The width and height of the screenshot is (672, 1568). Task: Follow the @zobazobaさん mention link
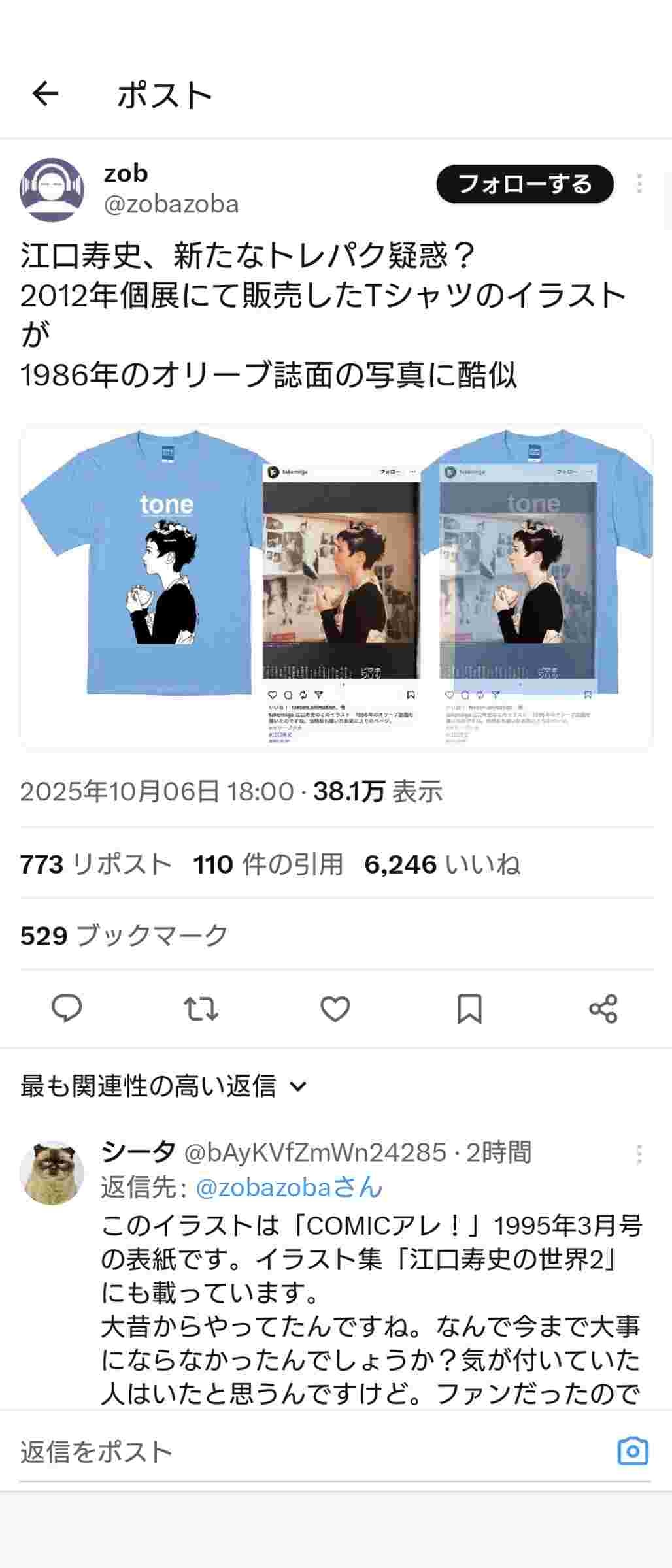click(x=289, y=1187)
